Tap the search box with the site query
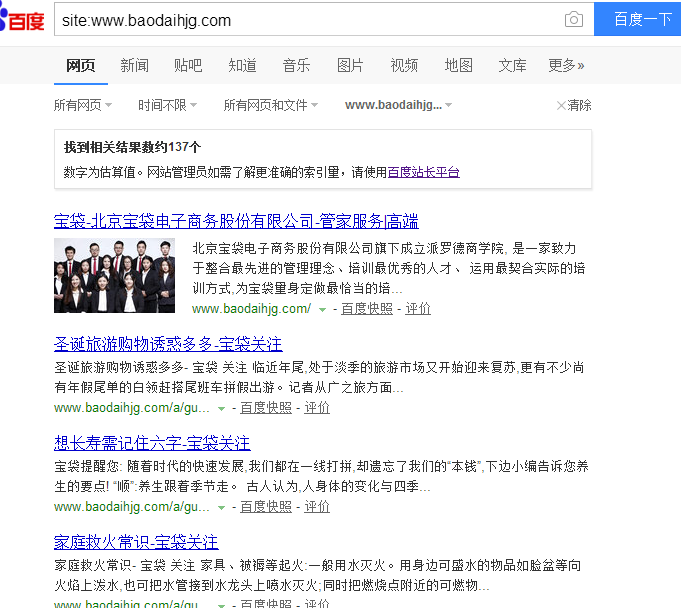The height and width of the screenshot is (608, 681). pyautogui.click(x=300, y=20)
